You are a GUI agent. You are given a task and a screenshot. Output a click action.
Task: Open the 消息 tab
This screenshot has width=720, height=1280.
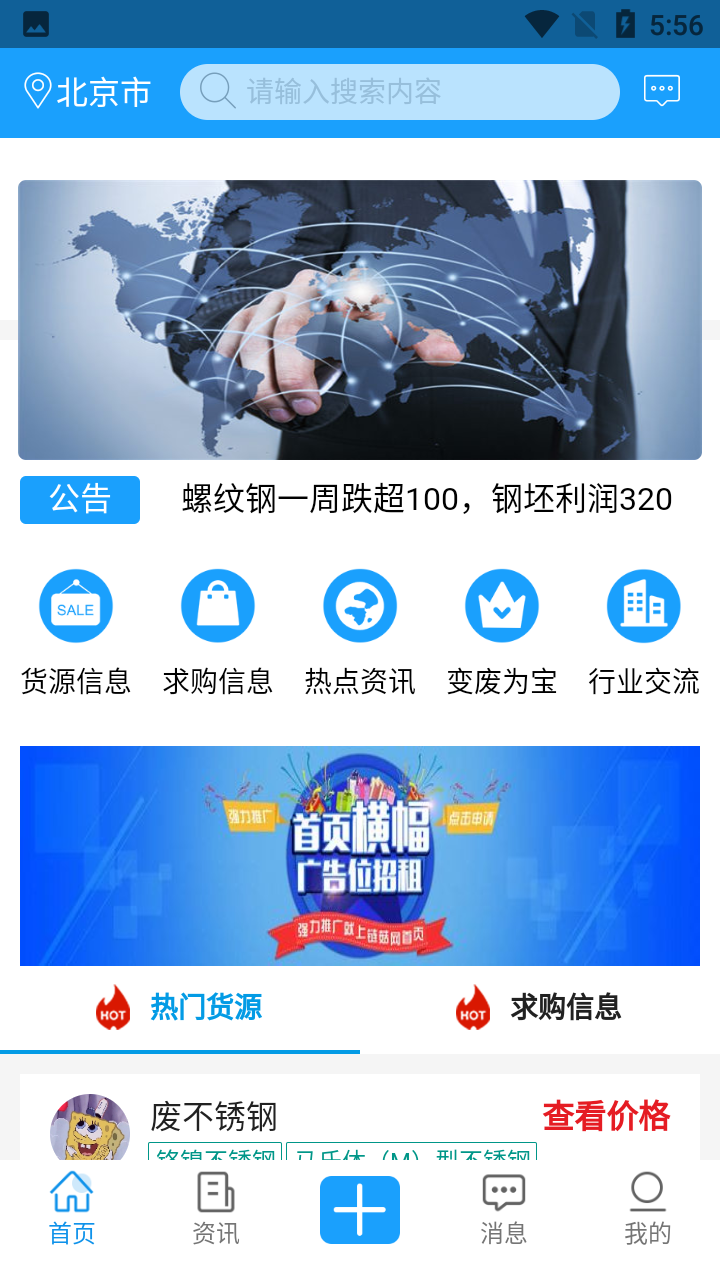point(504,1210)
